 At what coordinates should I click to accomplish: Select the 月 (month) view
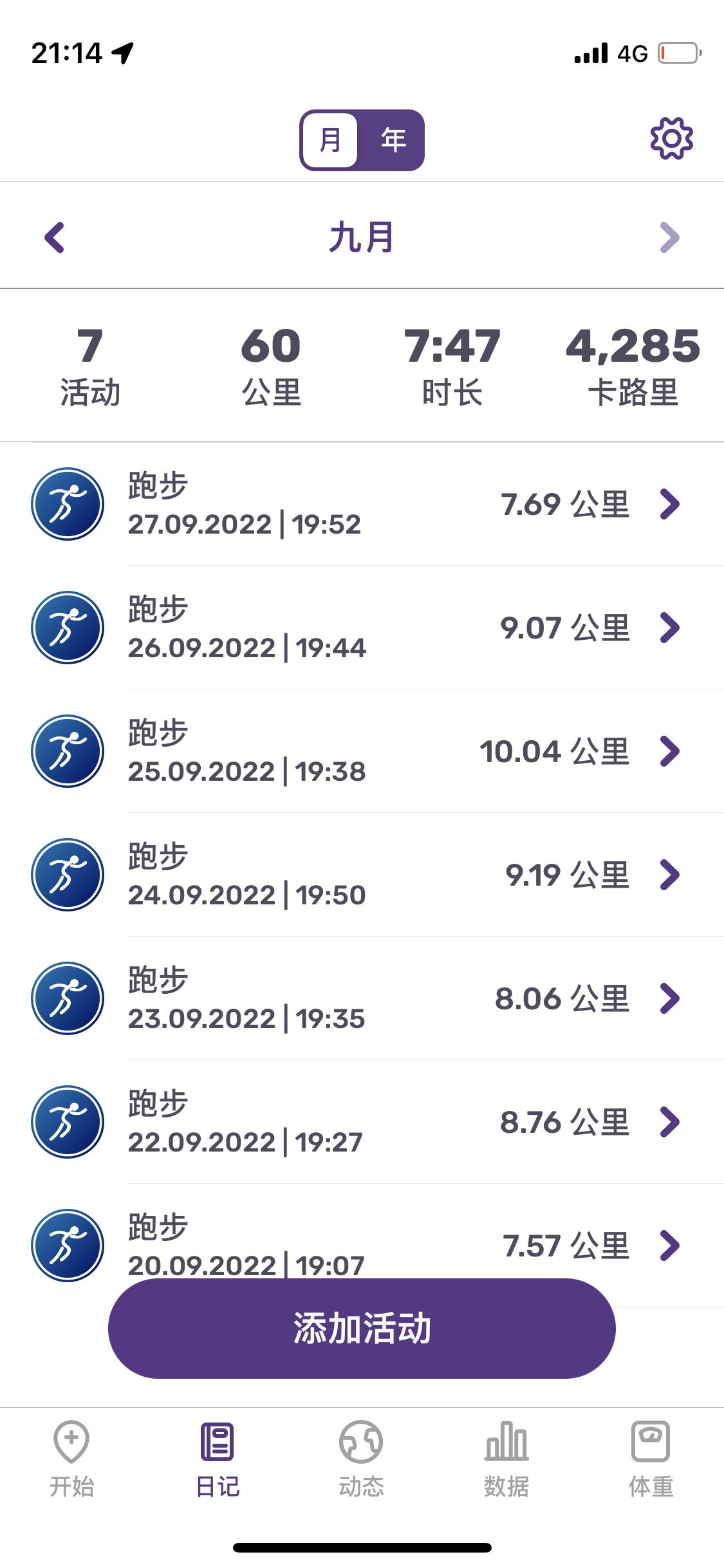click(x=330, y=140)
